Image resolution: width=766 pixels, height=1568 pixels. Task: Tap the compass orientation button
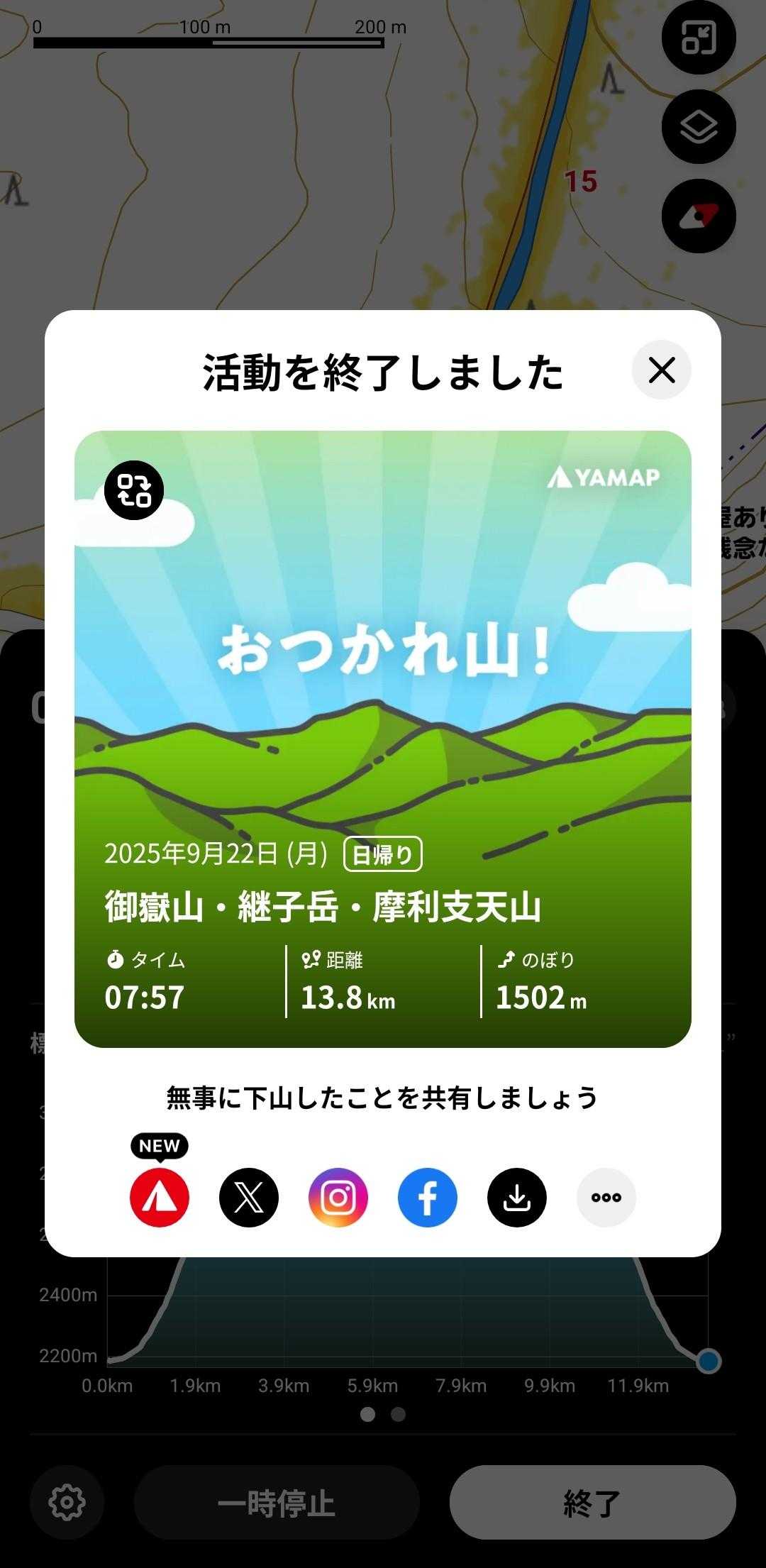click(x=699, y=216)
